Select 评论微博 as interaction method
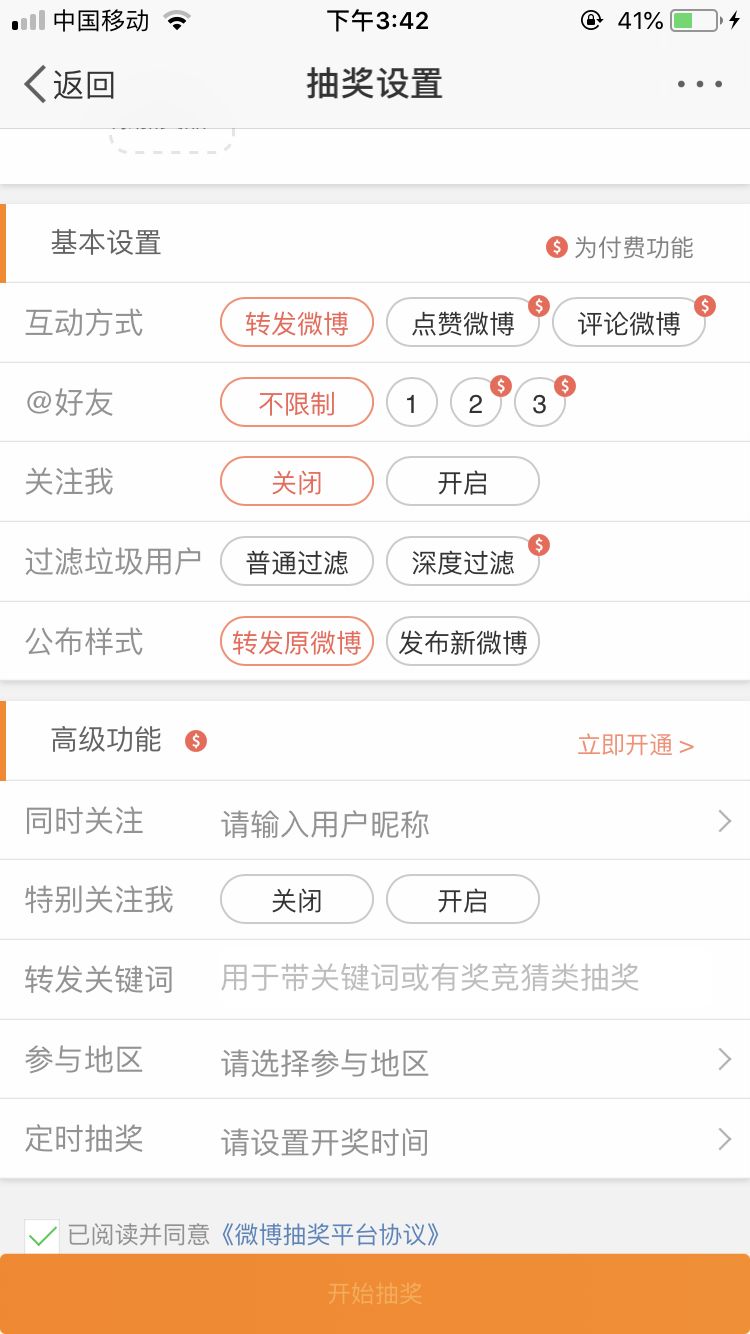The height and width of the screenshot is (1334, 750). 628,323
